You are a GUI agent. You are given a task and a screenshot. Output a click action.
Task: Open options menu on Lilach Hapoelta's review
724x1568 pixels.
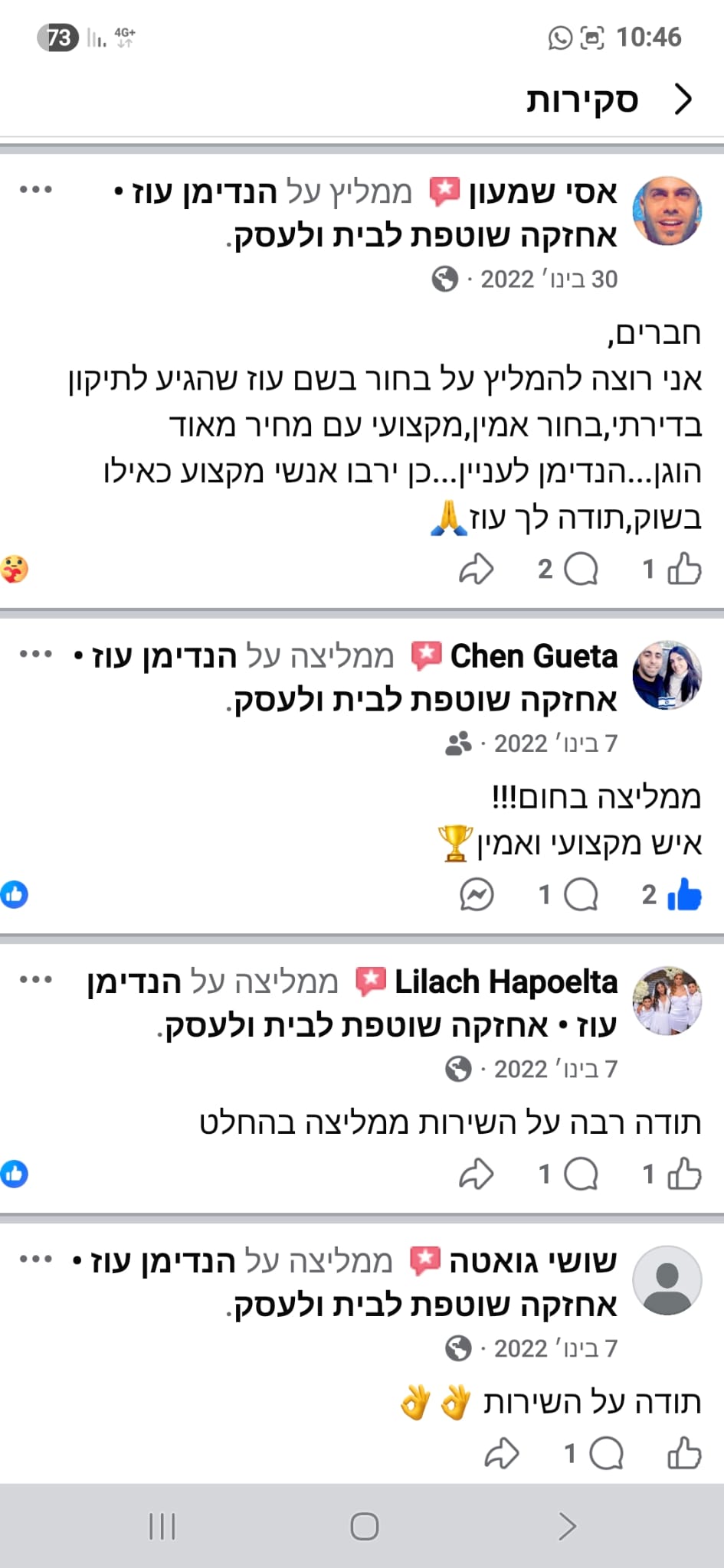click(x=36, y=978)
